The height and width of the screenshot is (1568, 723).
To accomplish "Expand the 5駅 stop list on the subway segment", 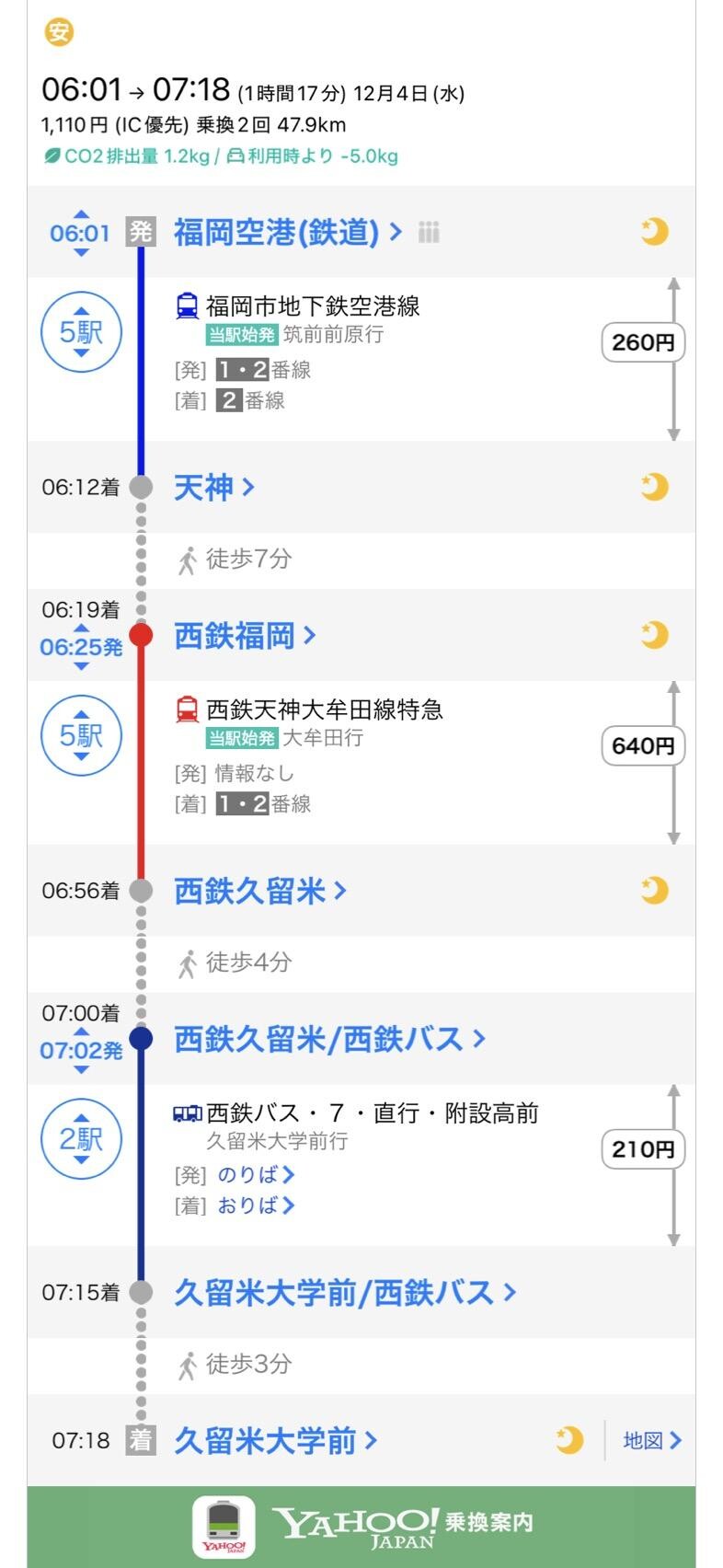I will click(x=81, y=333).
